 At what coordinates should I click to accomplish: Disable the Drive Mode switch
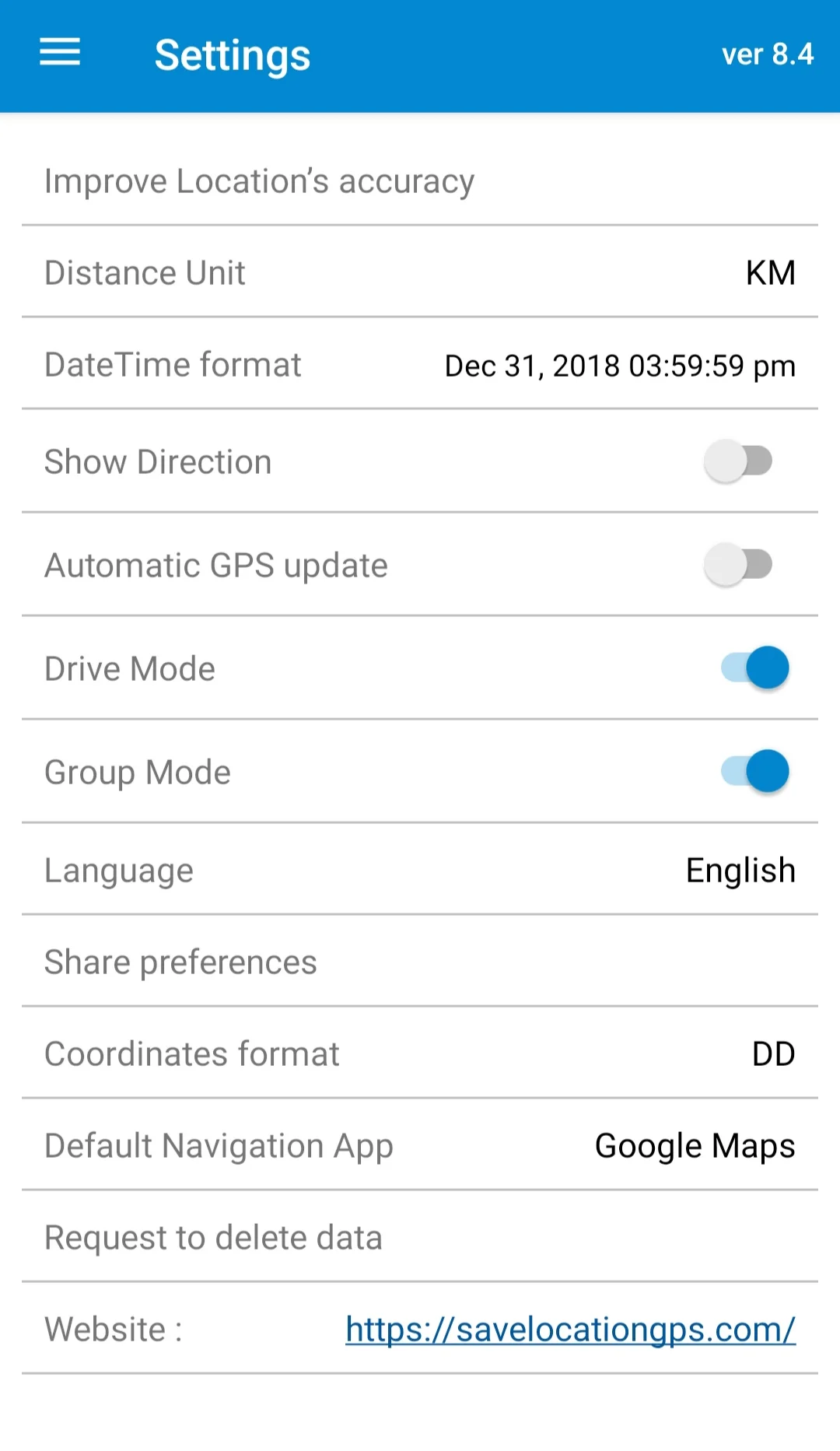(x=754, y=668)
